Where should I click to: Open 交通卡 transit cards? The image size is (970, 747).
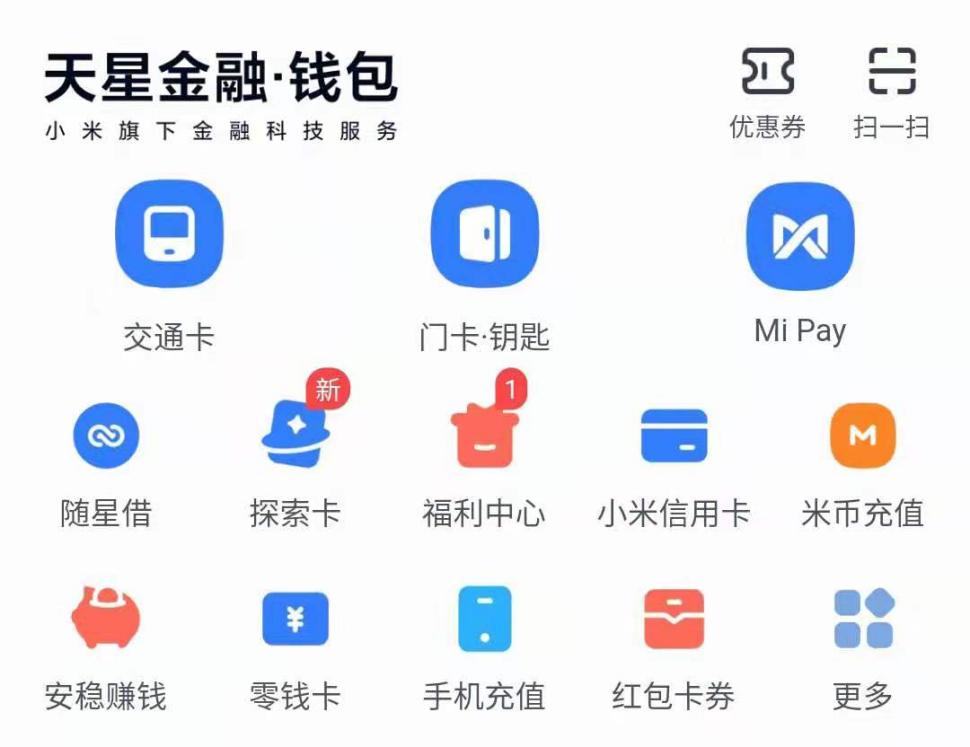(x=169, y=236)
